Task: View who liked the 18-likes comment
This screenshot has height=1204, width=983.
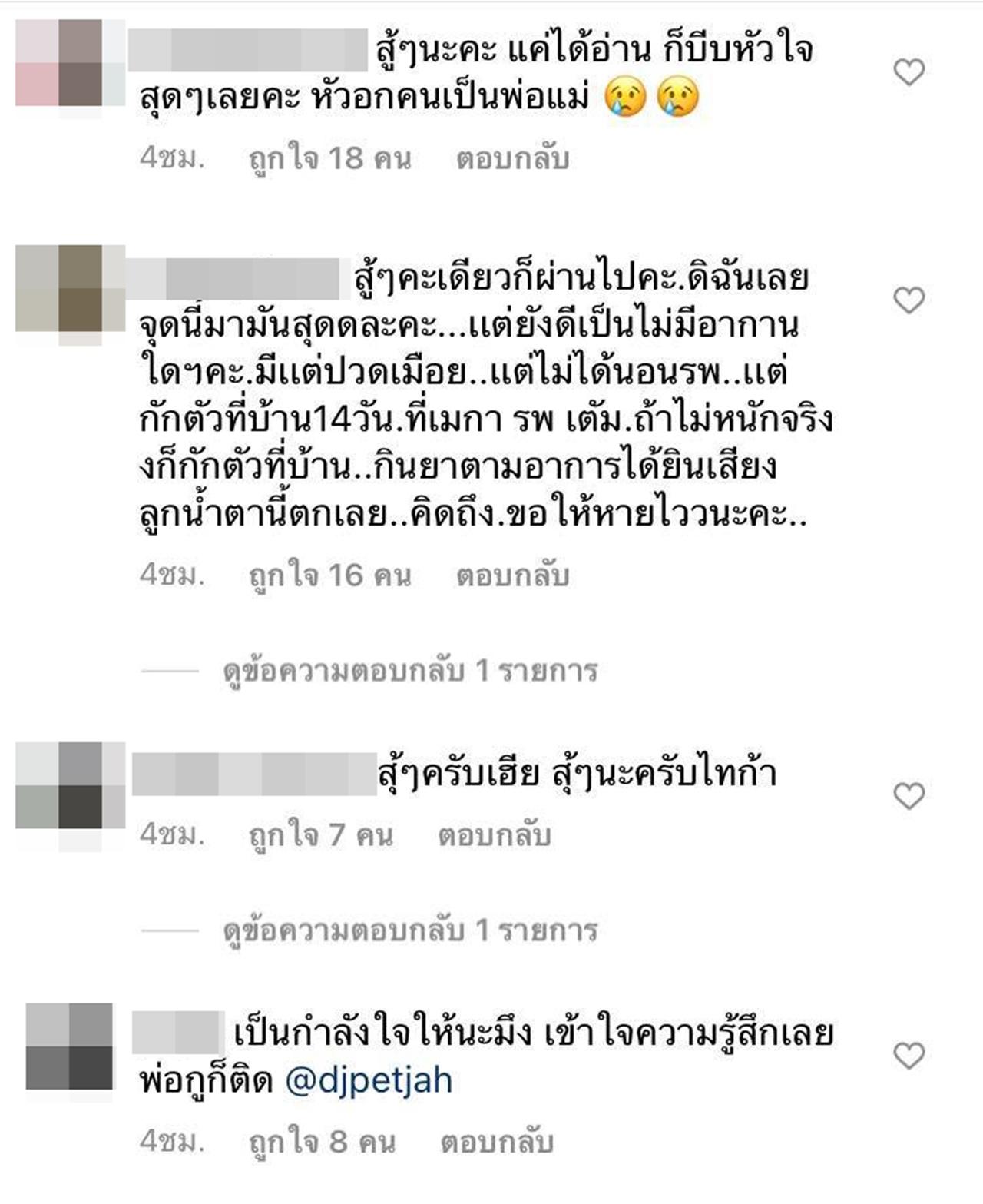Action: 330,159
